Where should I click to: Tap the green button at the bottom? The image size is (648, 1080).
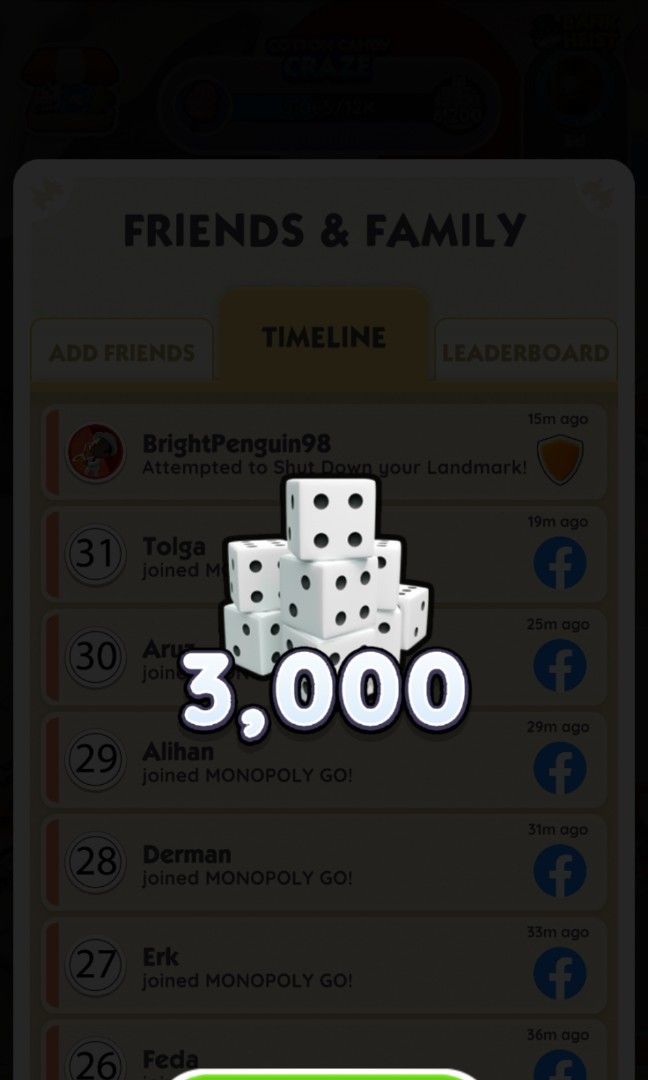tap(324, 1074)
